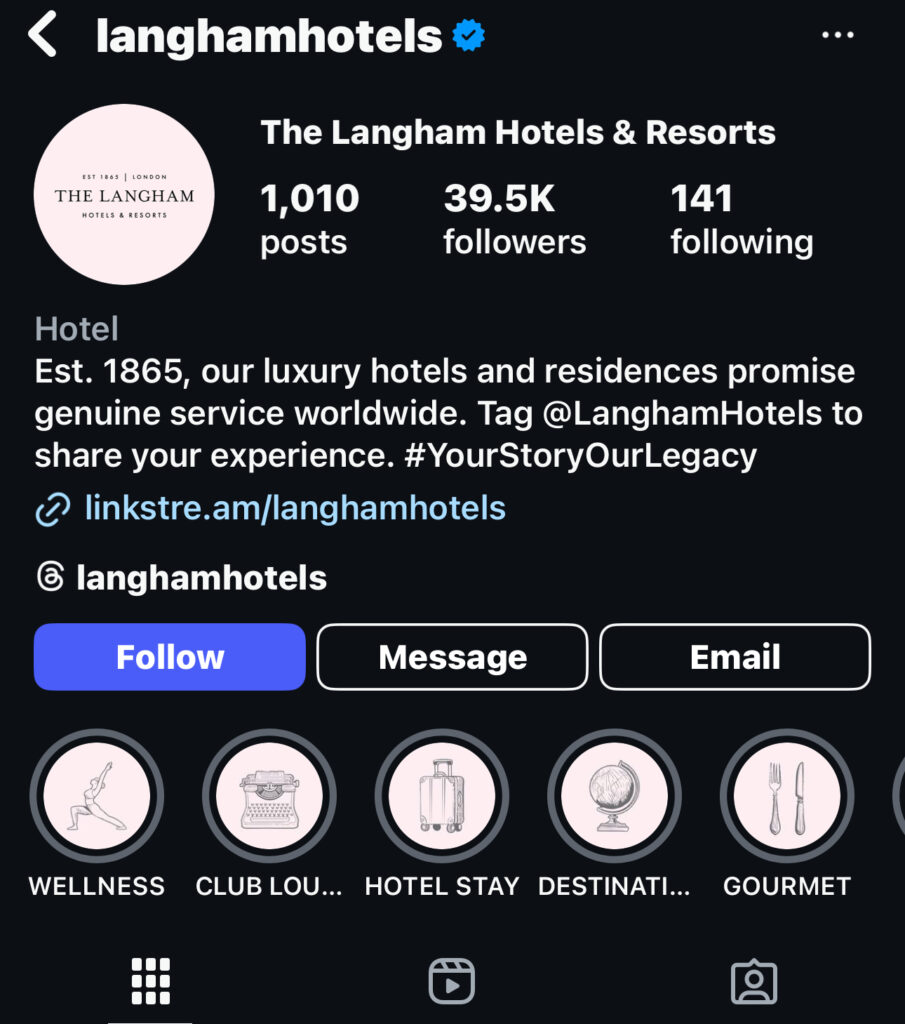
Task: View the 141 following list
Action: tap(741, 219)
